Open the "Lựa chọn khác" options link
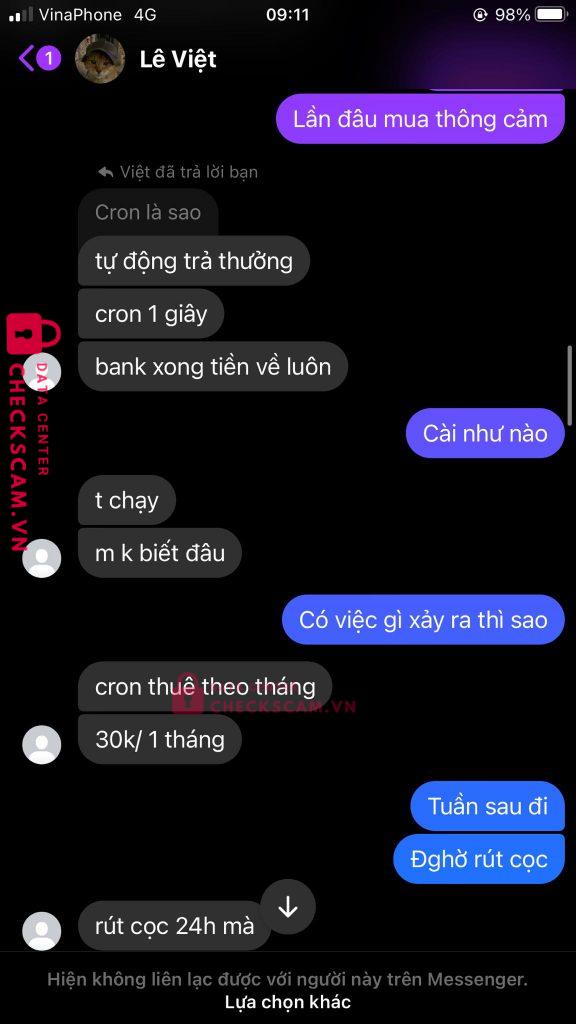Viewport: 576px width, 1024px height. coord(288,1001)
